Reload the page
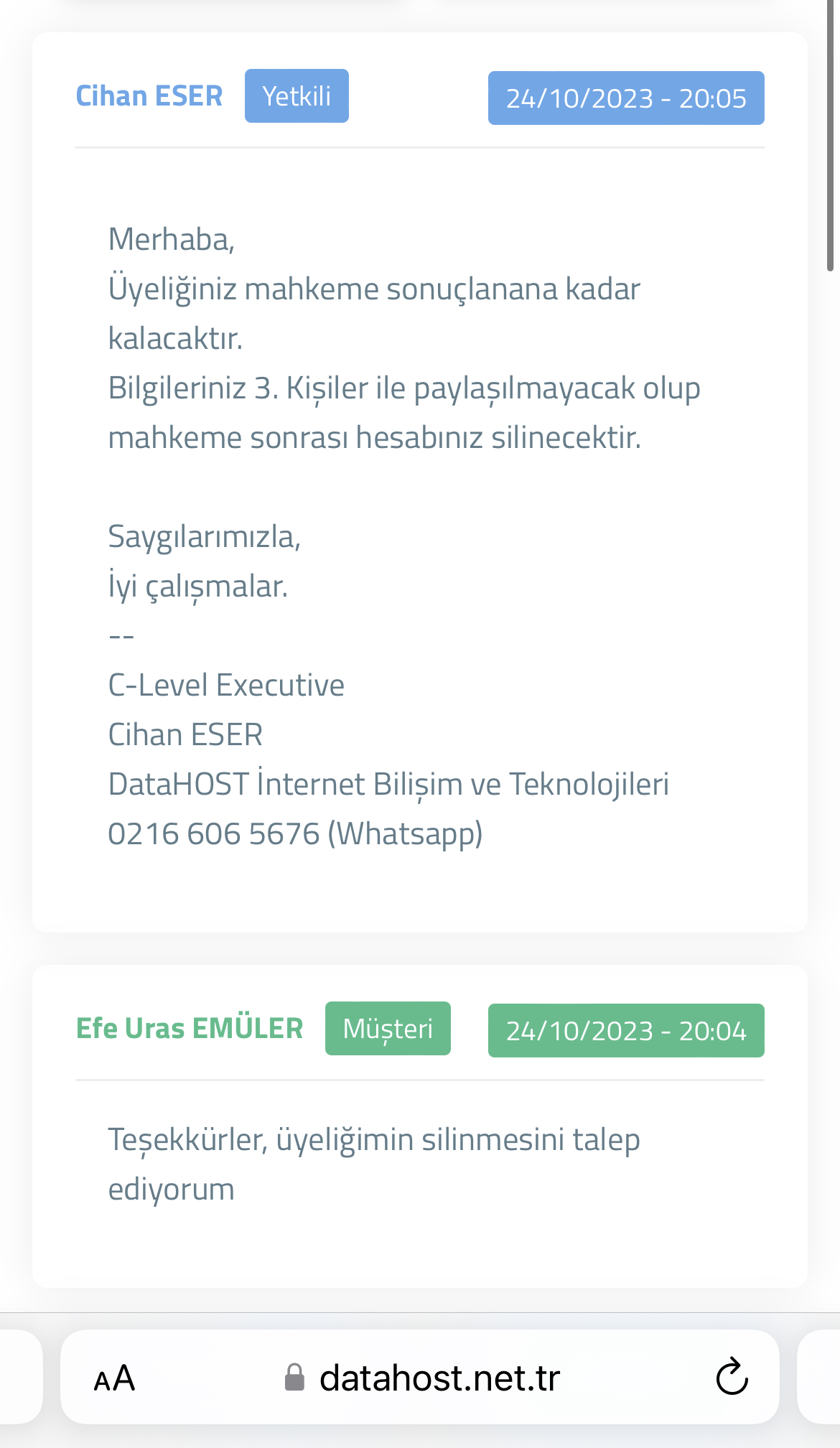This screenshot has width=840, height=1448. coord(732,1377)
